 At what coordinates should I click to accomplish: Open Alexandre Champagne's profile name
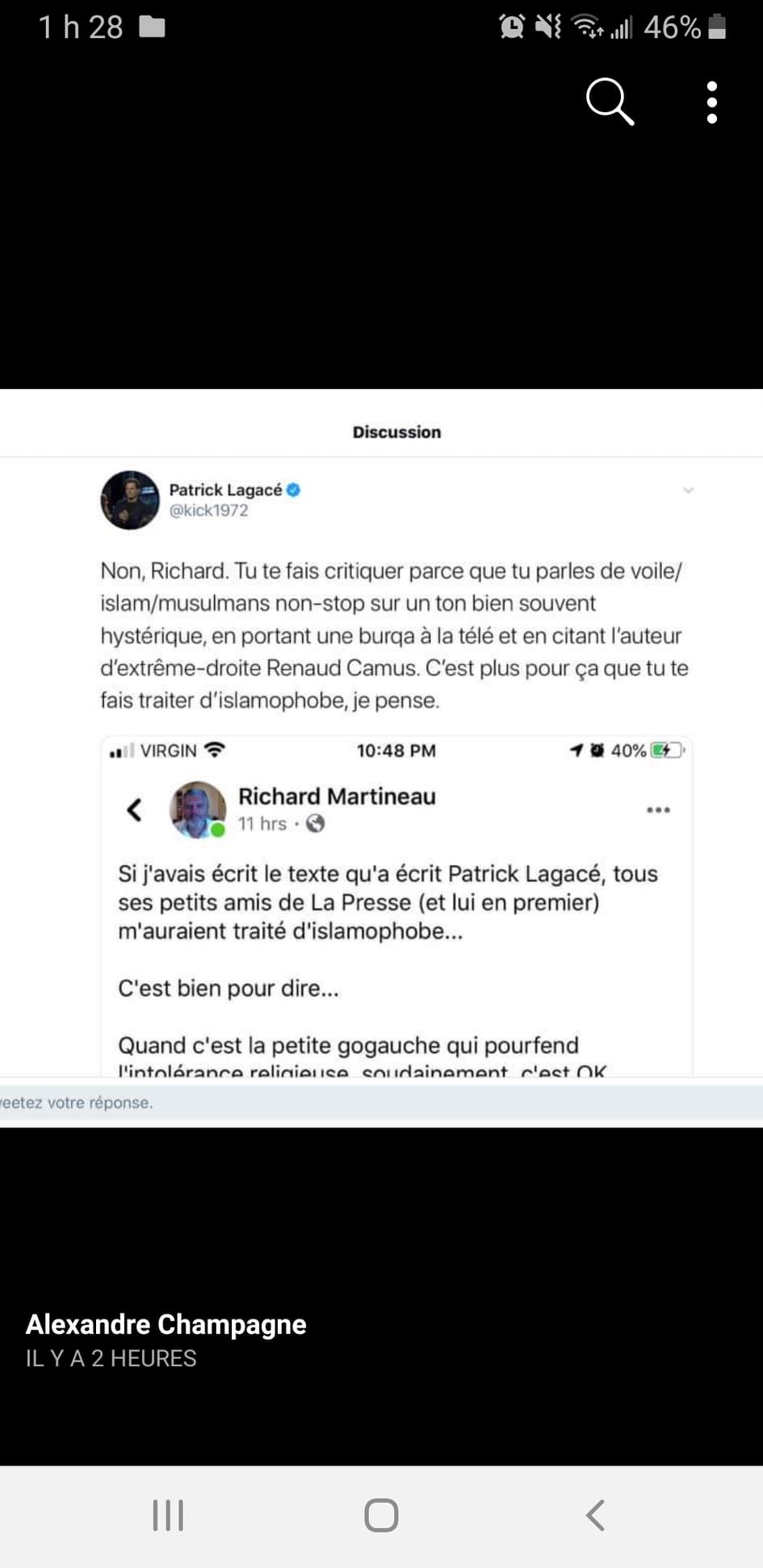pos(166,1324)
